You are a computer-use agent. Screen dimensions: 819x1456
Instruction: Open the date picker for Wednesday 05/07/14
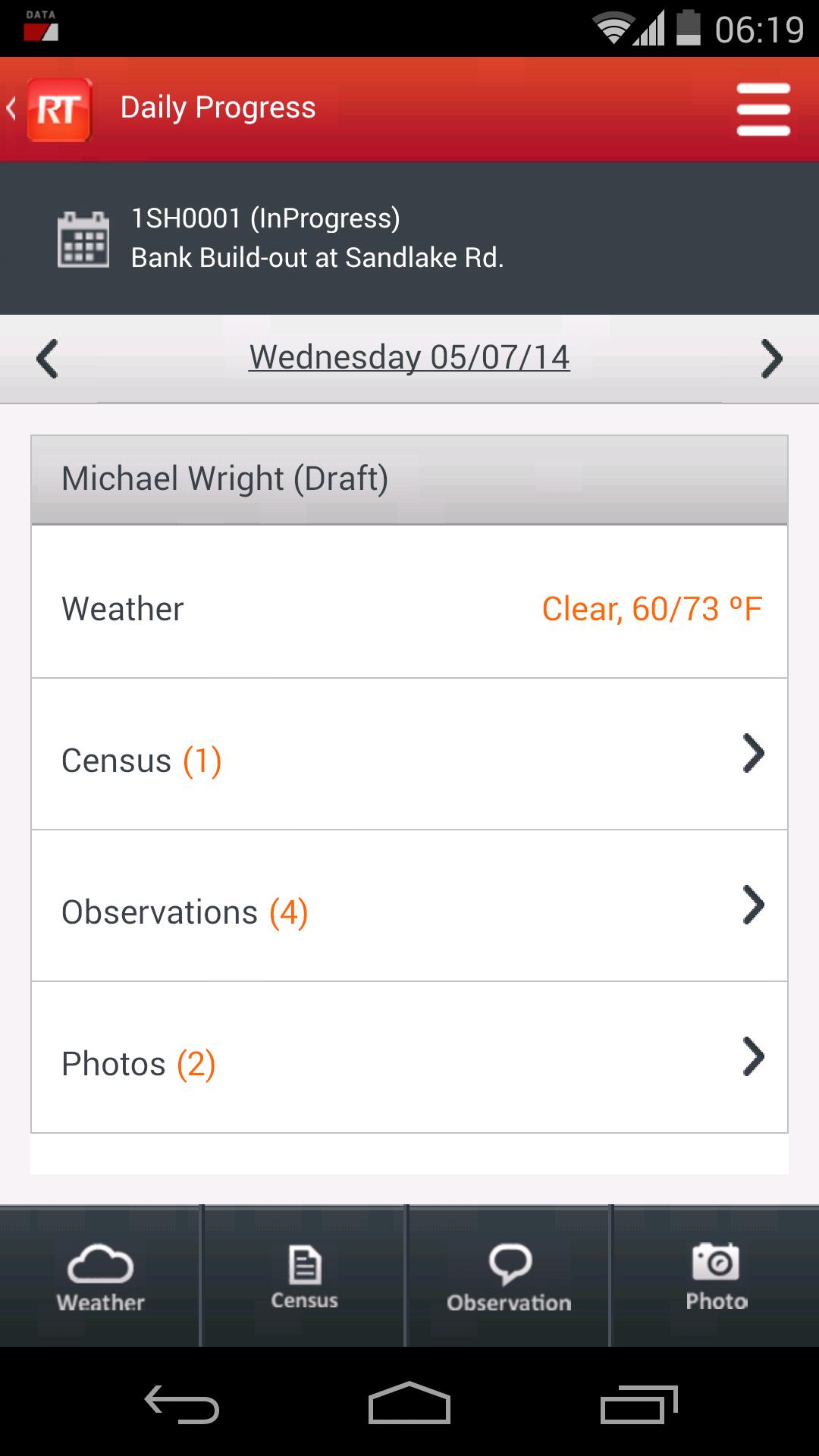[x=409, y=358]
